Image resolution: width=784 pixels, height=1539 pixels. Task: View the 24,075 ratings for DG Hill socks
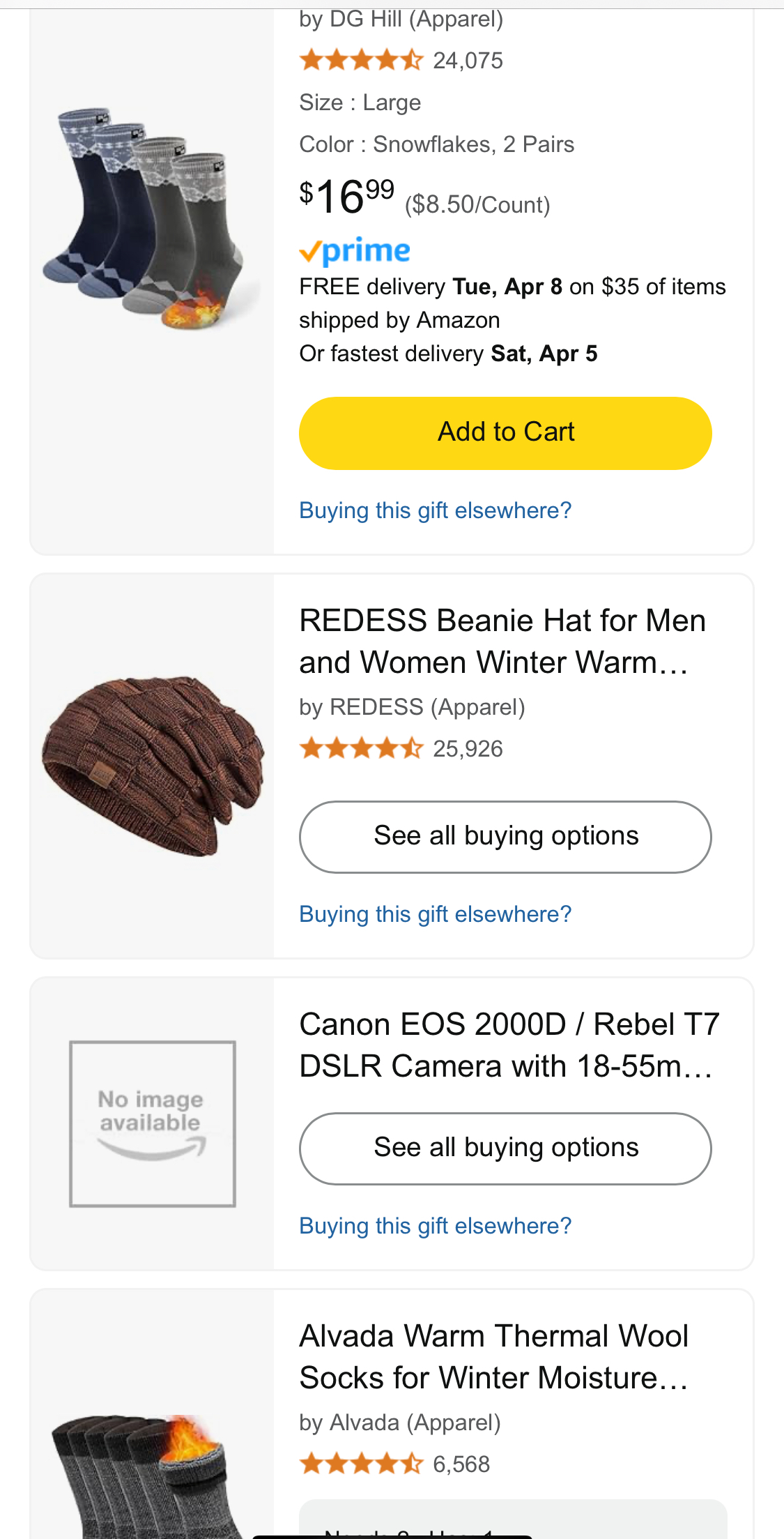tap(401, 61)
